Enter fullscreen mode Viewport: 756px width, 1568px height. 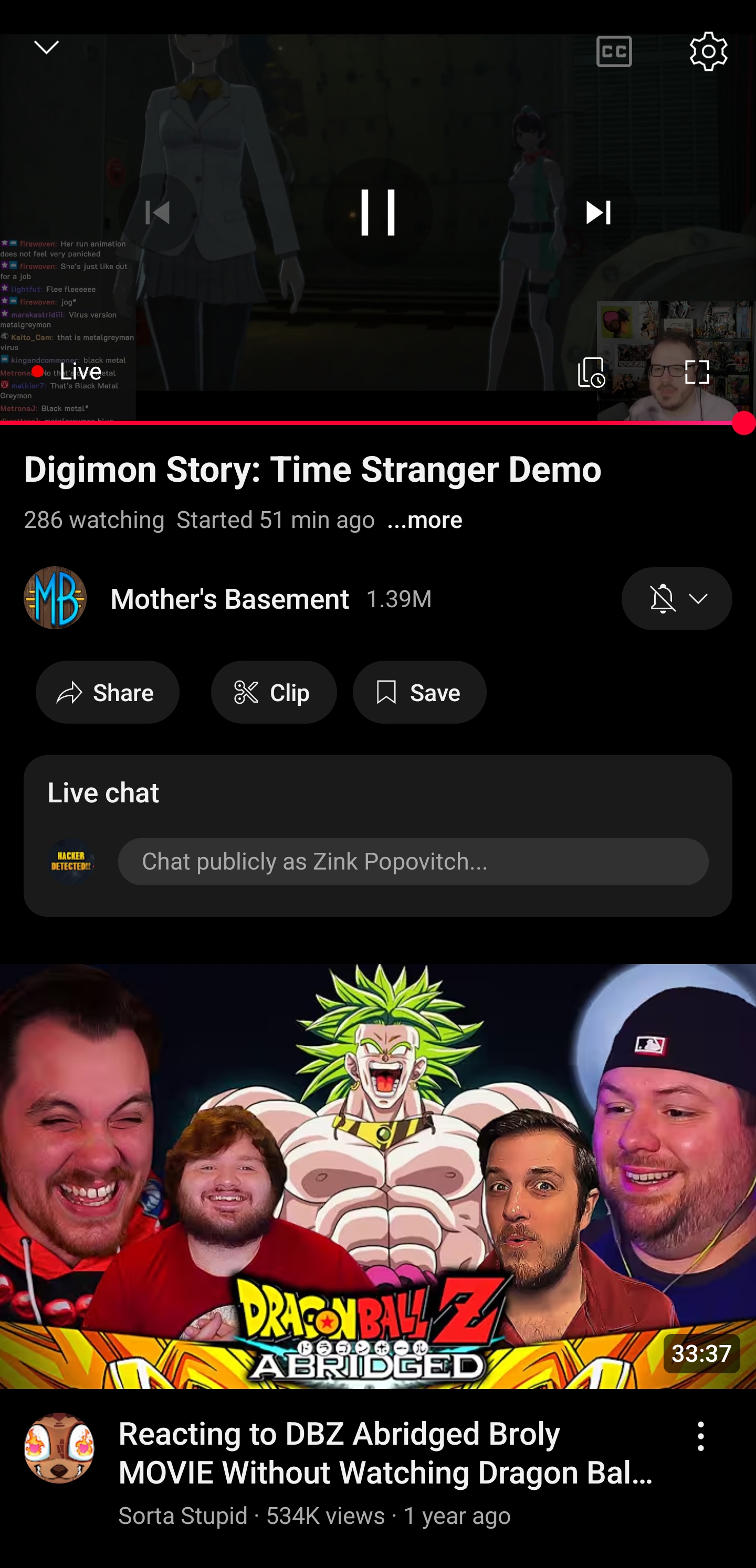pos(697,372)
